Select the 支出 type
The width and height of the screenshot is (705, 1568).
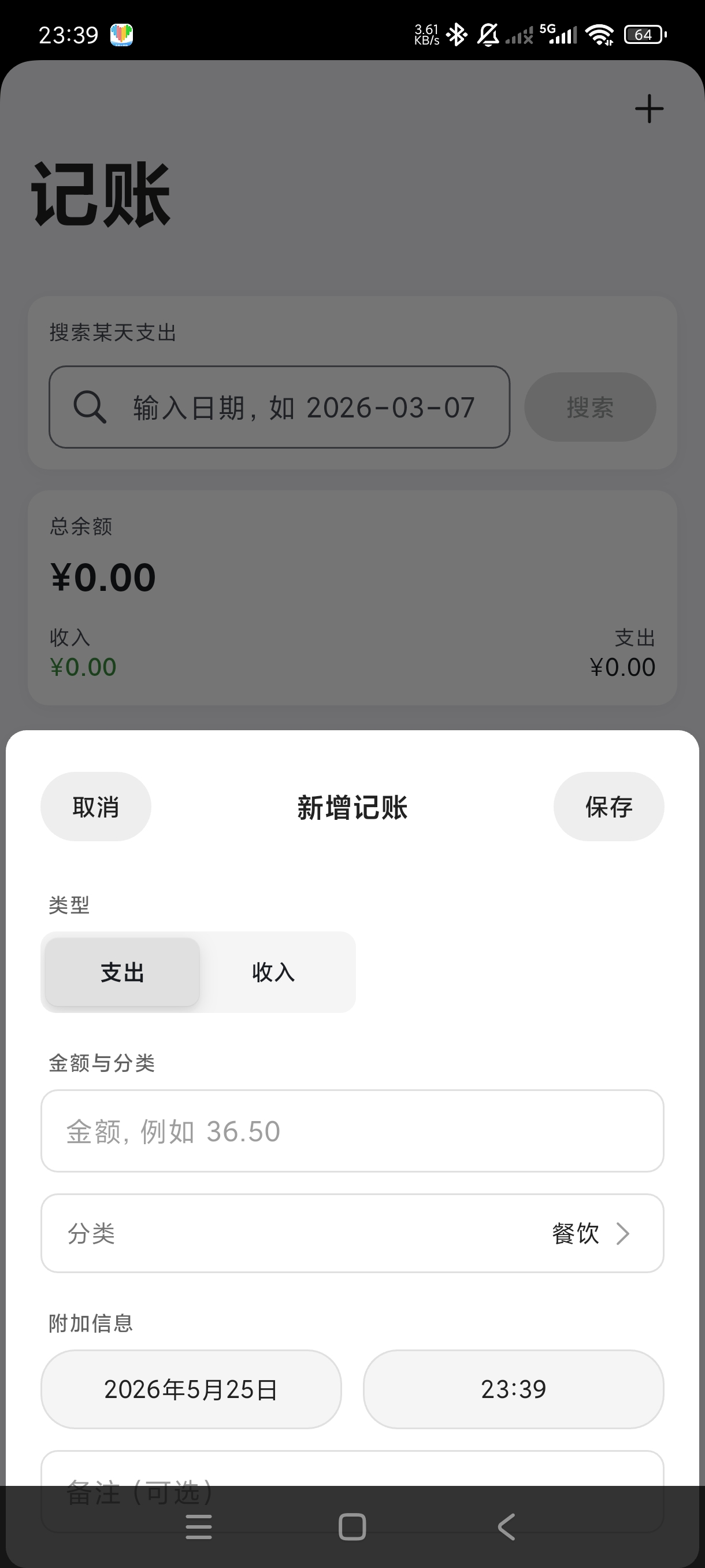click(123, 972)
